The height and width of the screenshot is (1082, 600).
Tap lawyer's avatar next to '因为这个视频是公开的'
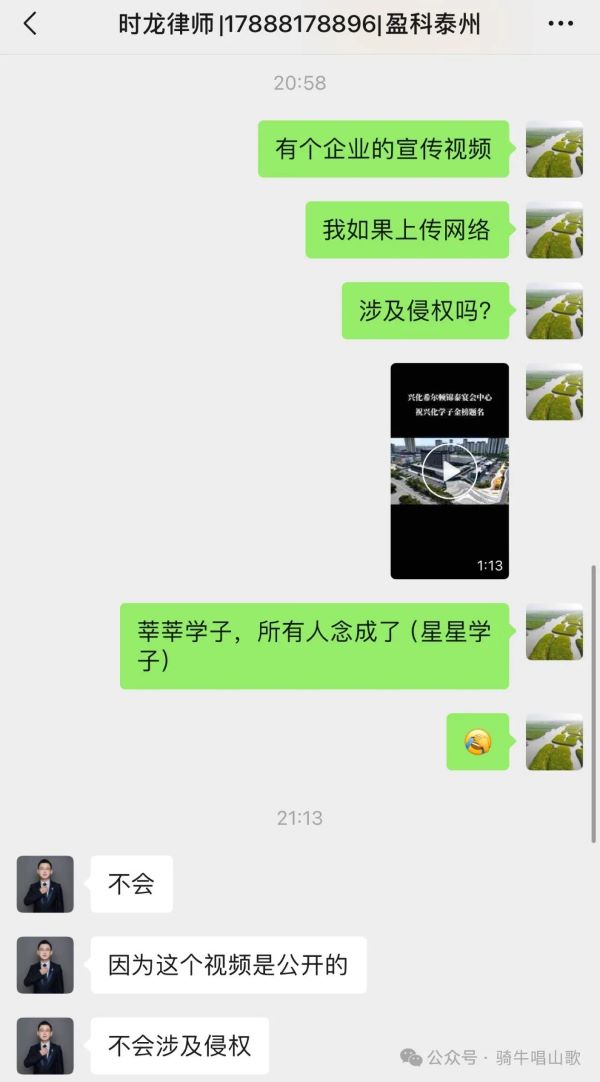coord(45,965)
